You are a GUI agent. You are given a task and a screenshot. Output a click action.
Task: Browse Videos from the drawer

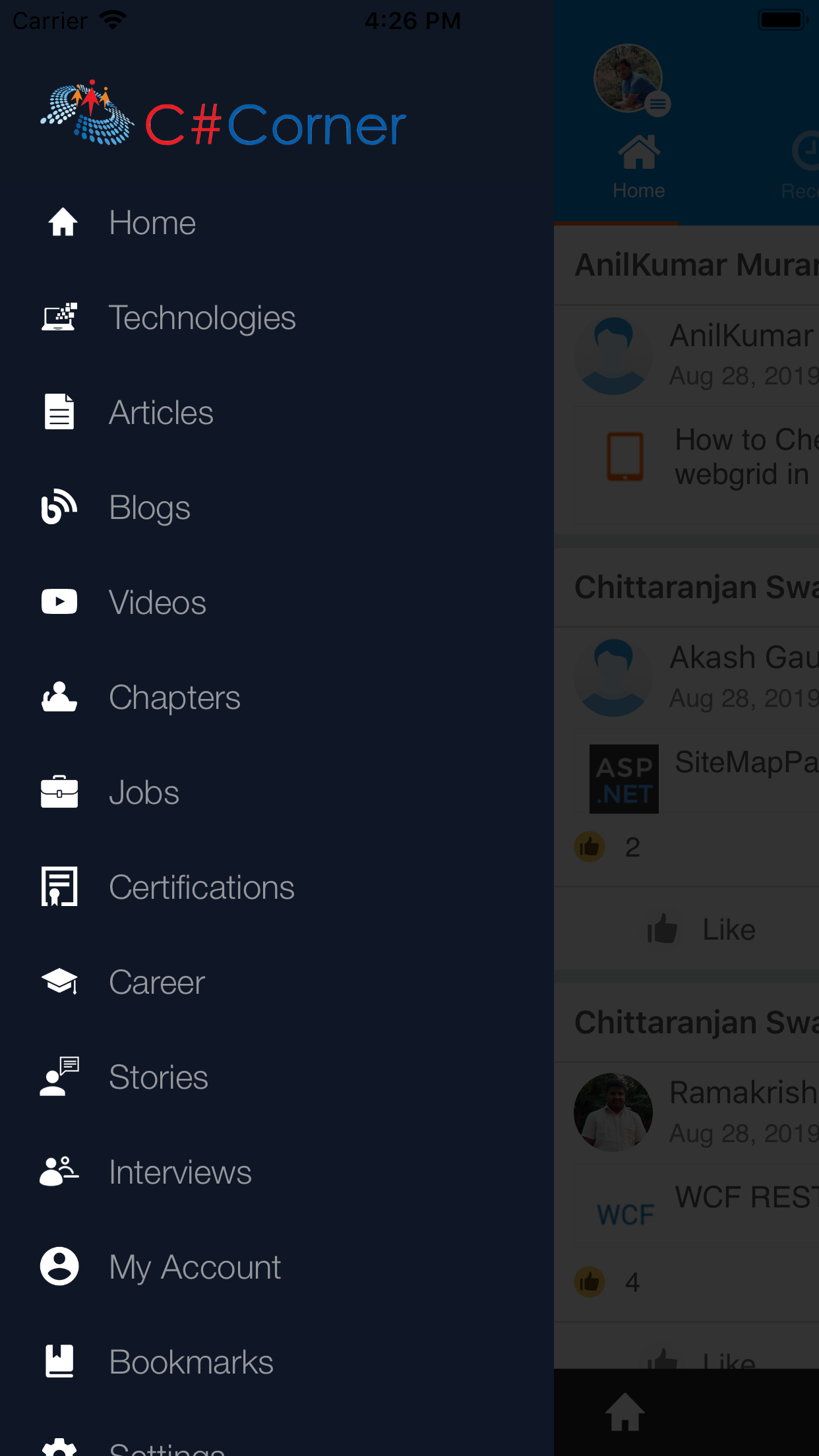point(157,603)
